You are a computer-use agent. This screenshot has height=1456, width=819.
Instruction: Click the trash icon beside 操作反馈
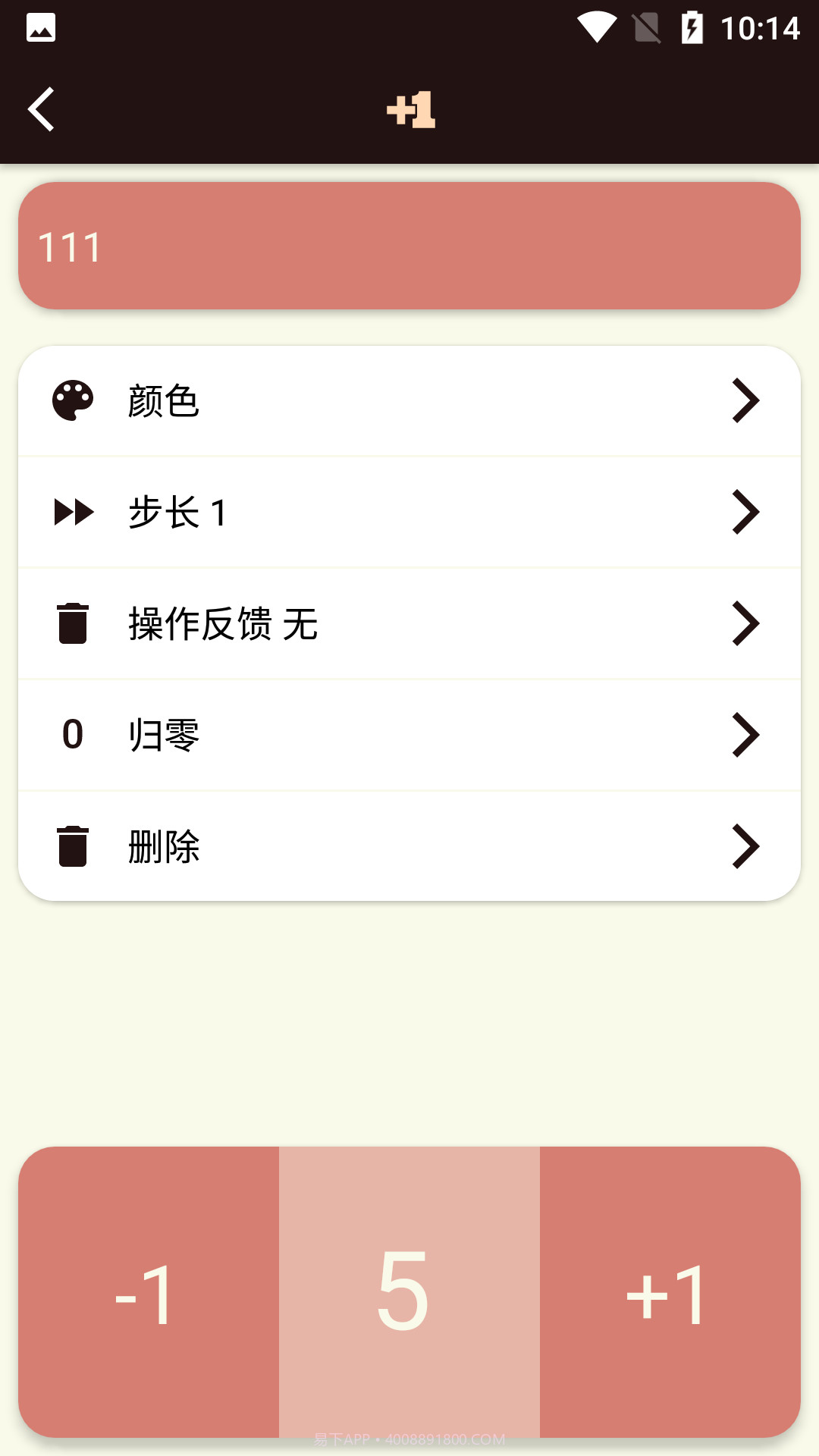coord(72,623)
